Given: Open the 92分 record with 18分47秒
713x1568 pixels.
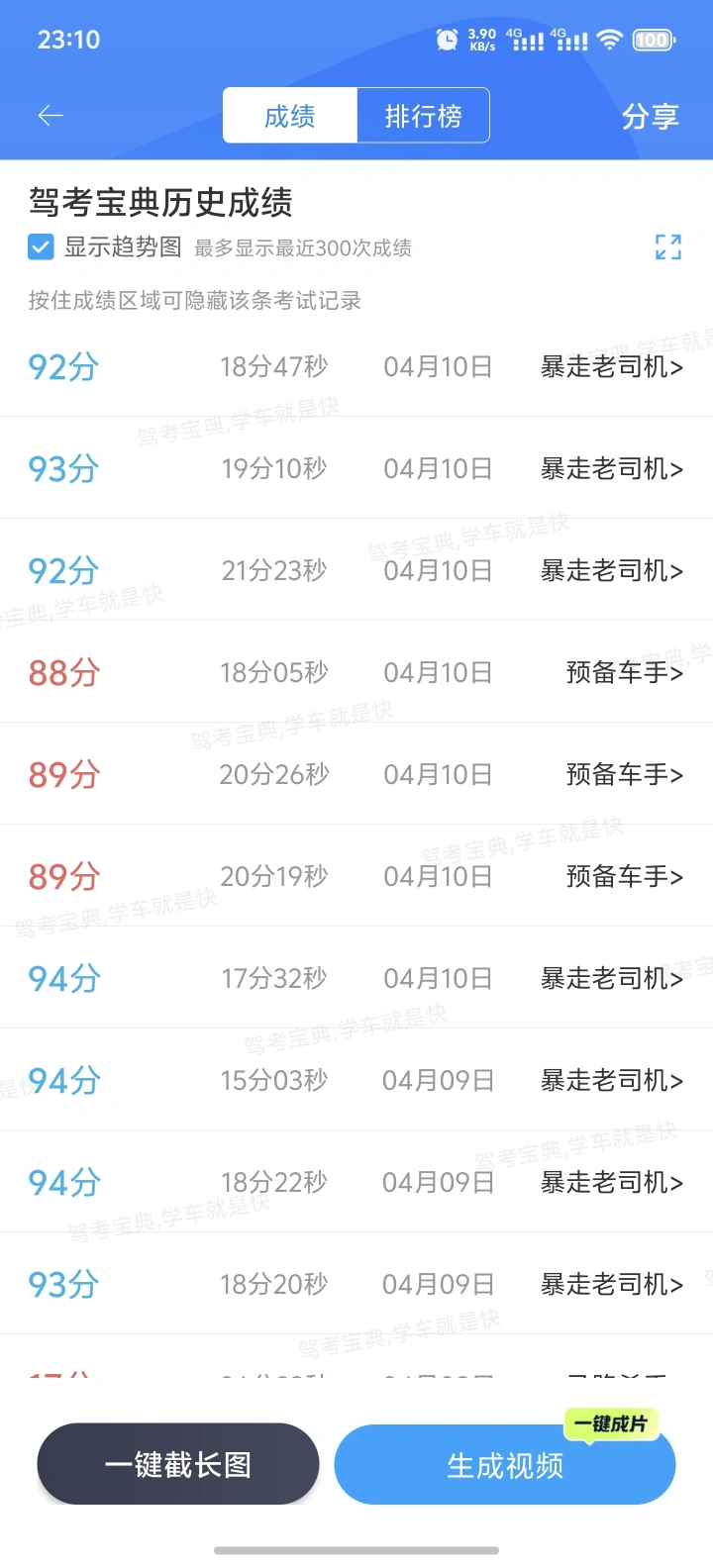Looking at the screenshot, I should point(356,366).
